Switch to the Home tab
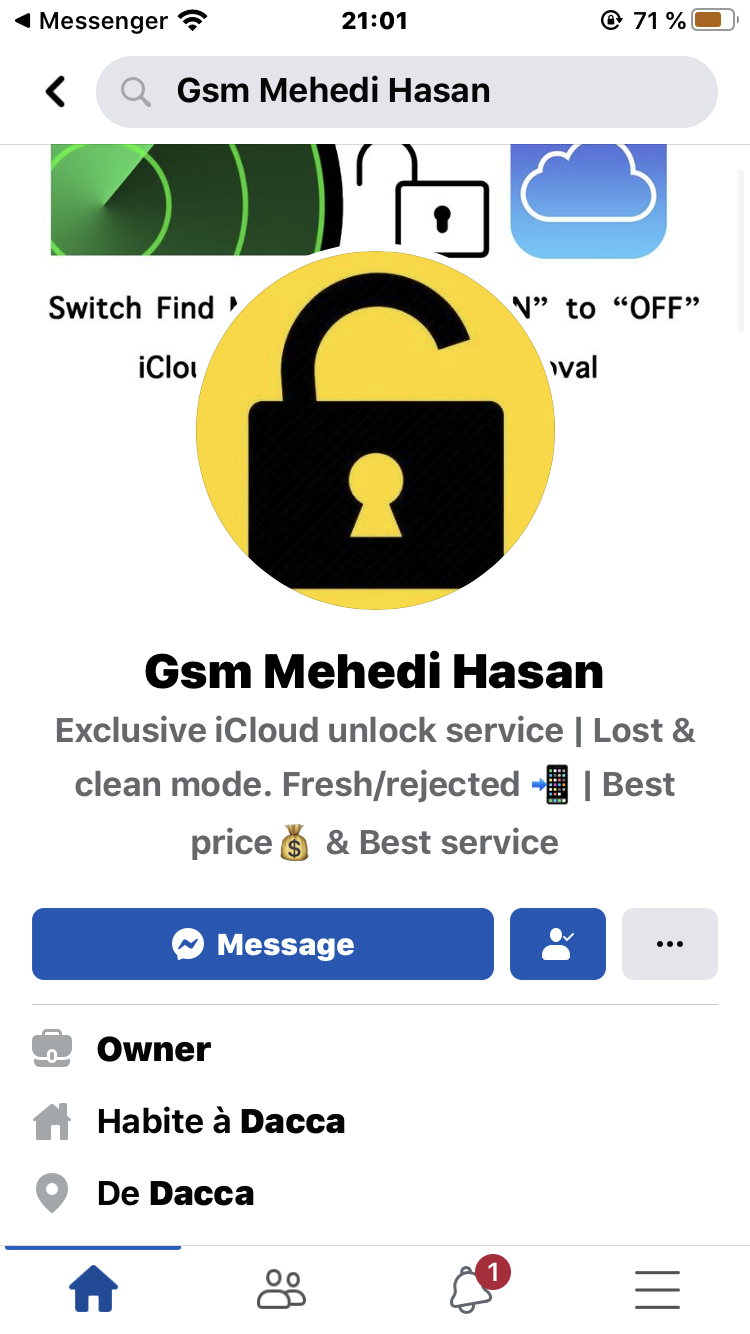750x1334 pixels. point(93,1289)
